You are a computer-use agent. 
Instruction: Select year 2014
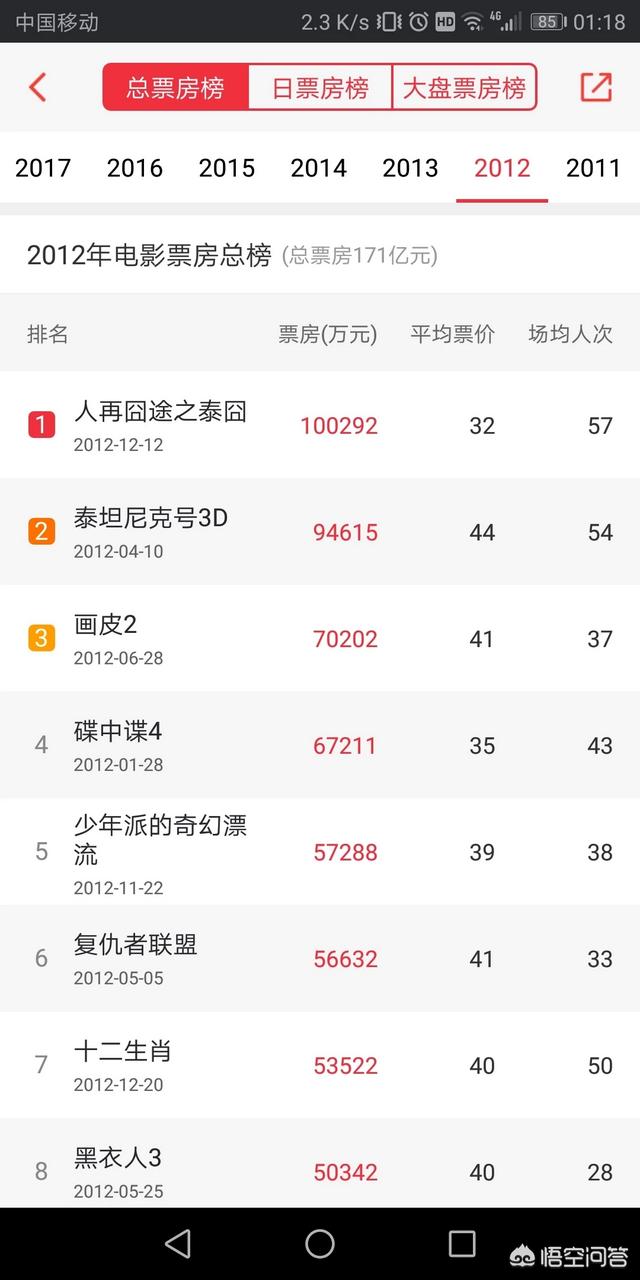click(x=319, y=168)
